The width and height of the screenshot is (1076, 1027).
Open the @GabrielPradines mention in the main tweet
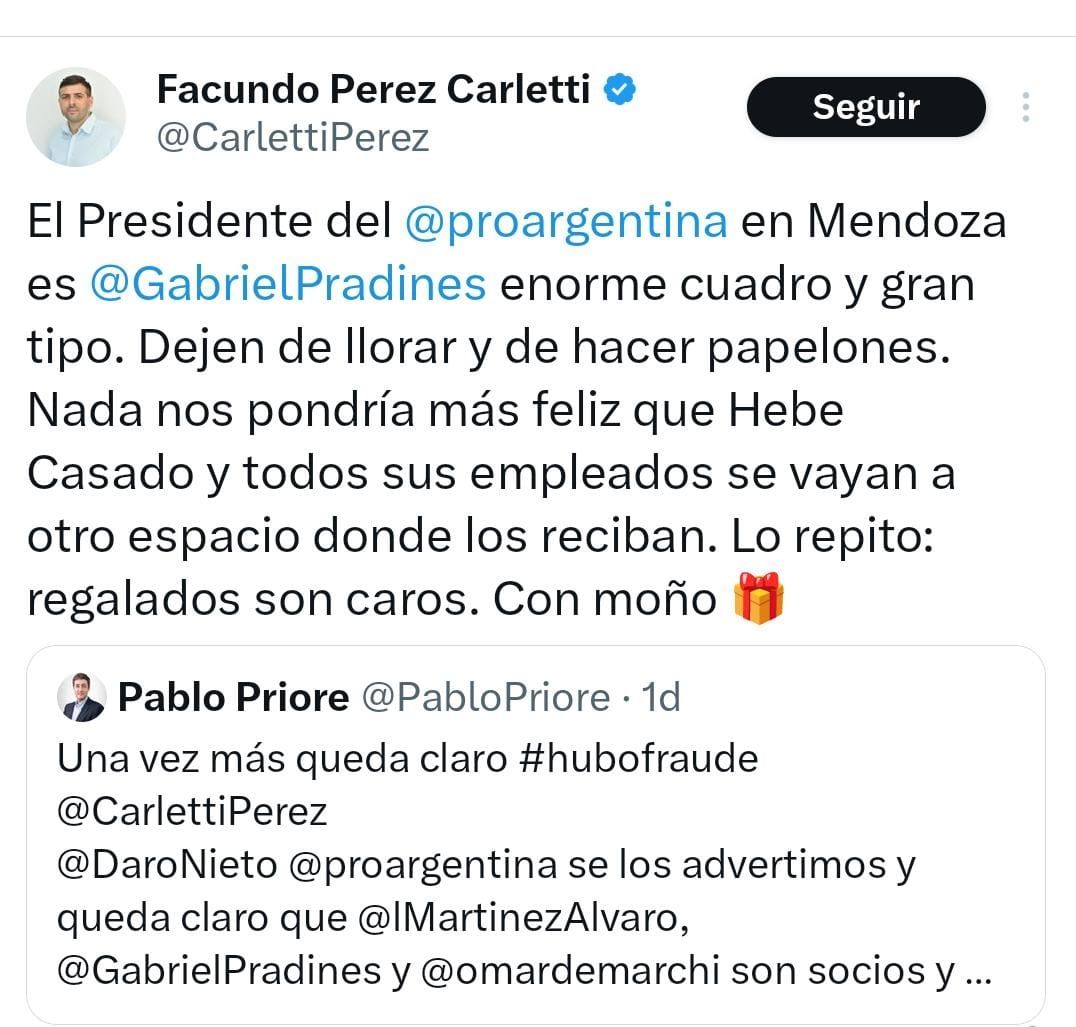pos(287,284)
